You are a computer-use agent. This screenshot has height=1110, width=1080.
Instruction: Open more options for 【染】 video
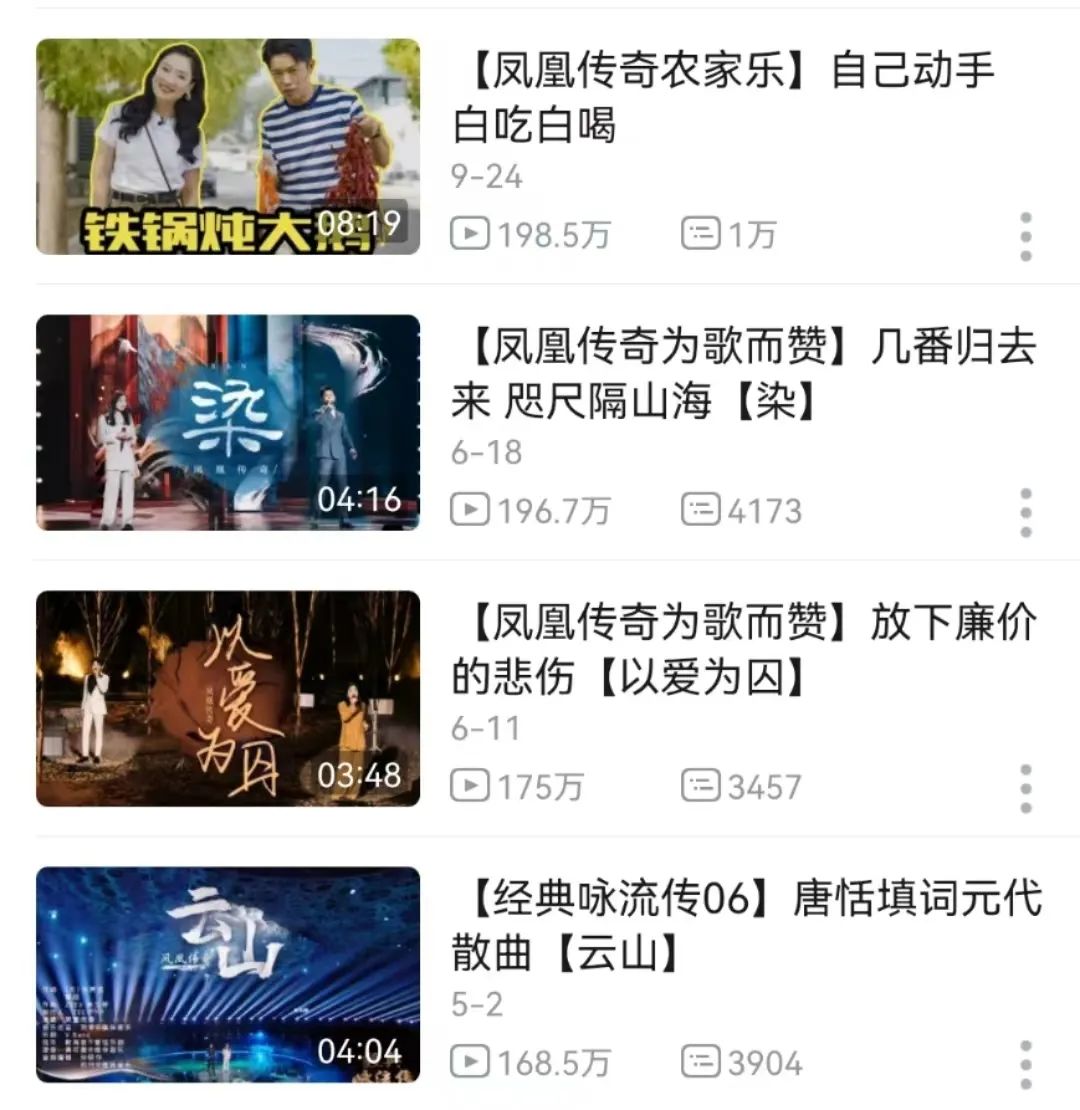[1025, 513]
